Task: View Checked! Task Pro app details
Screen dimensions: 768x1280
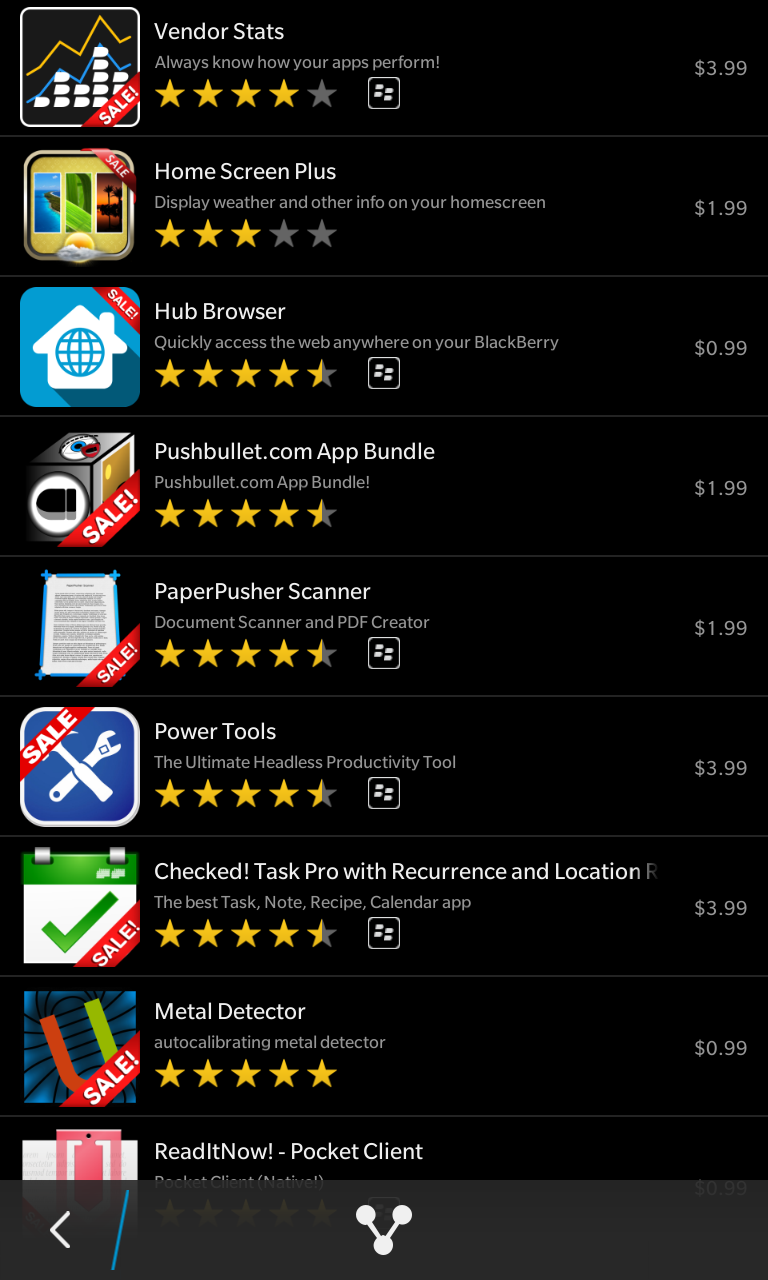Action: tap(384, 907)
